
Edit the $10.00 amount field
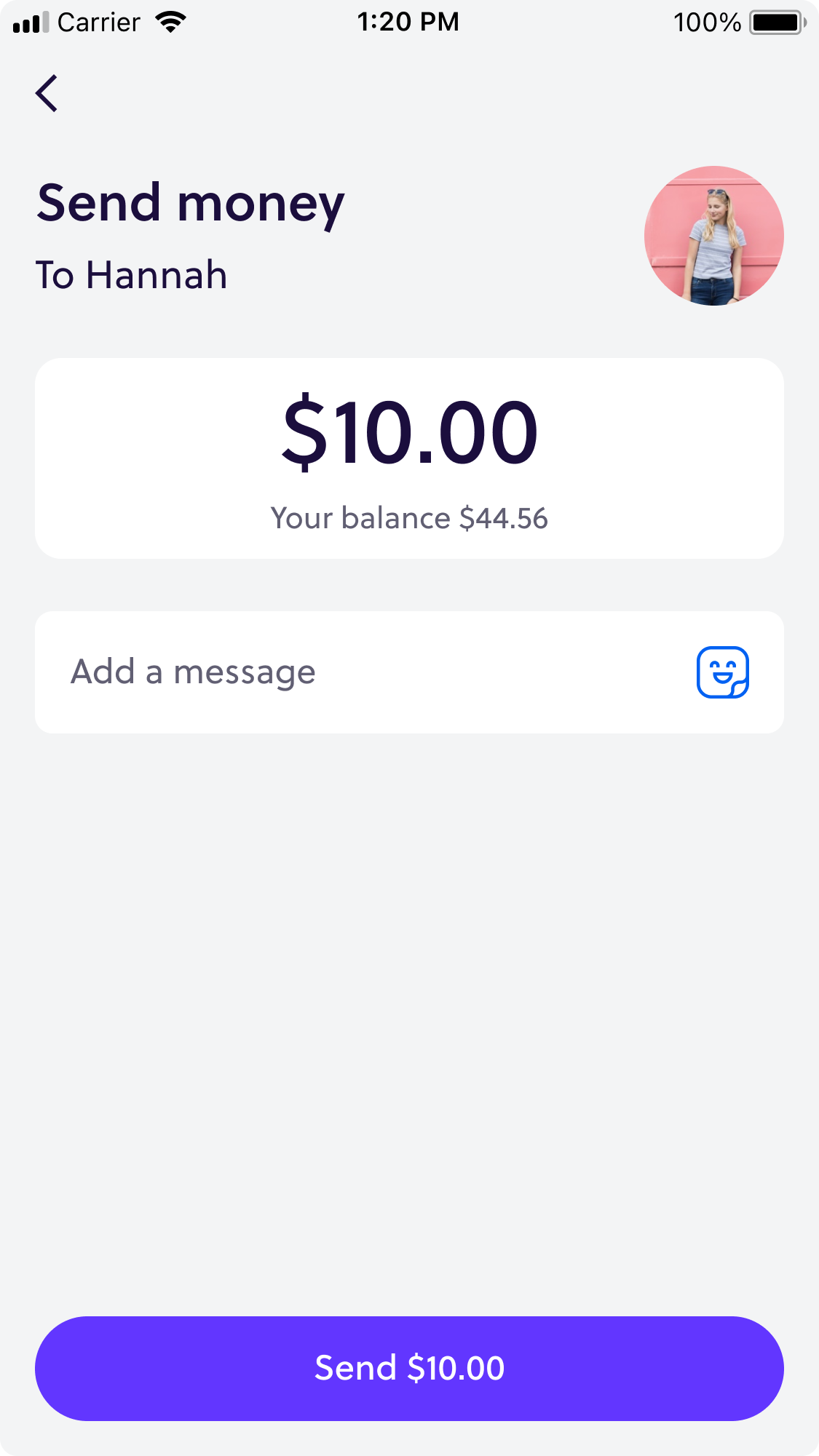coord(409,433)
